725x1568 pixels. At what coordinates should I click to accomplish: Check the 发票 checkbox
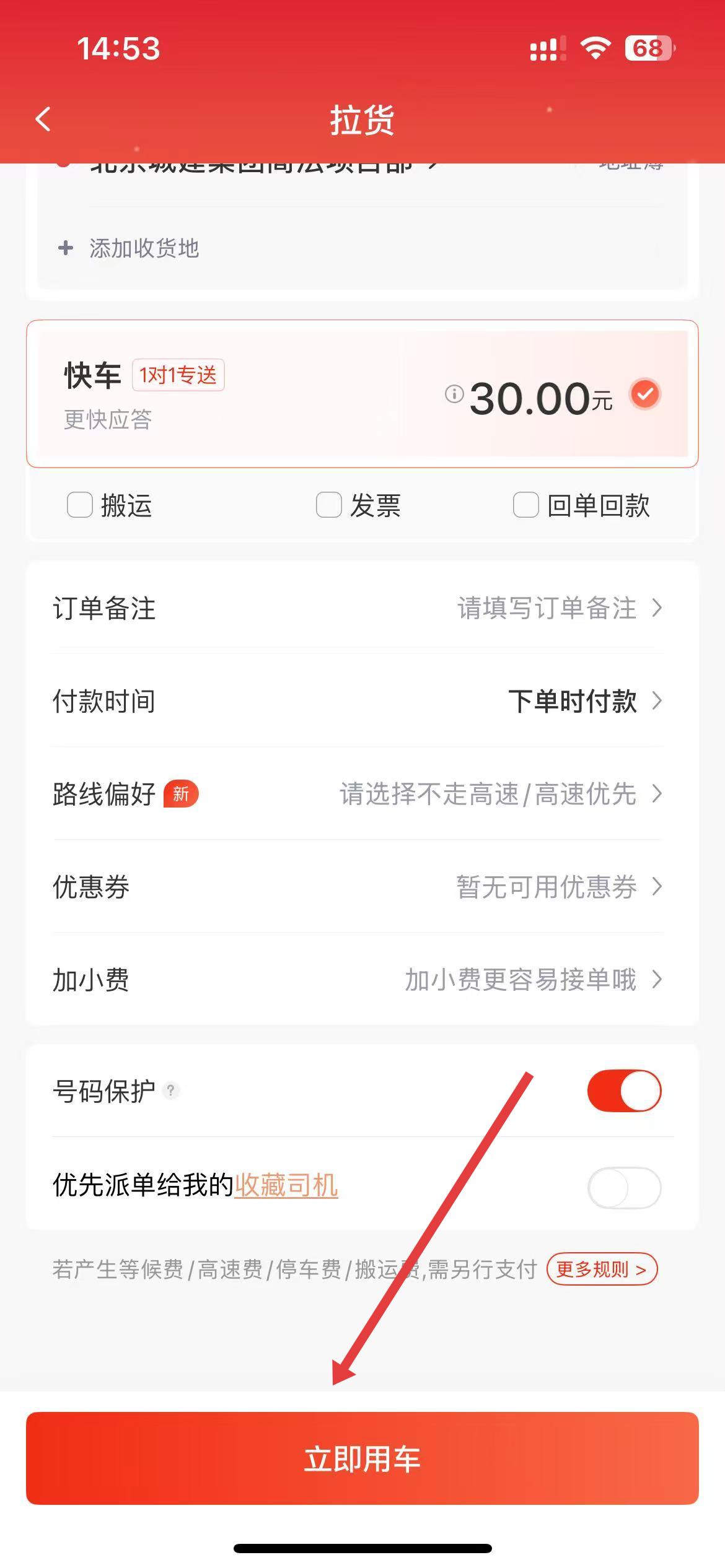[329, 505]
